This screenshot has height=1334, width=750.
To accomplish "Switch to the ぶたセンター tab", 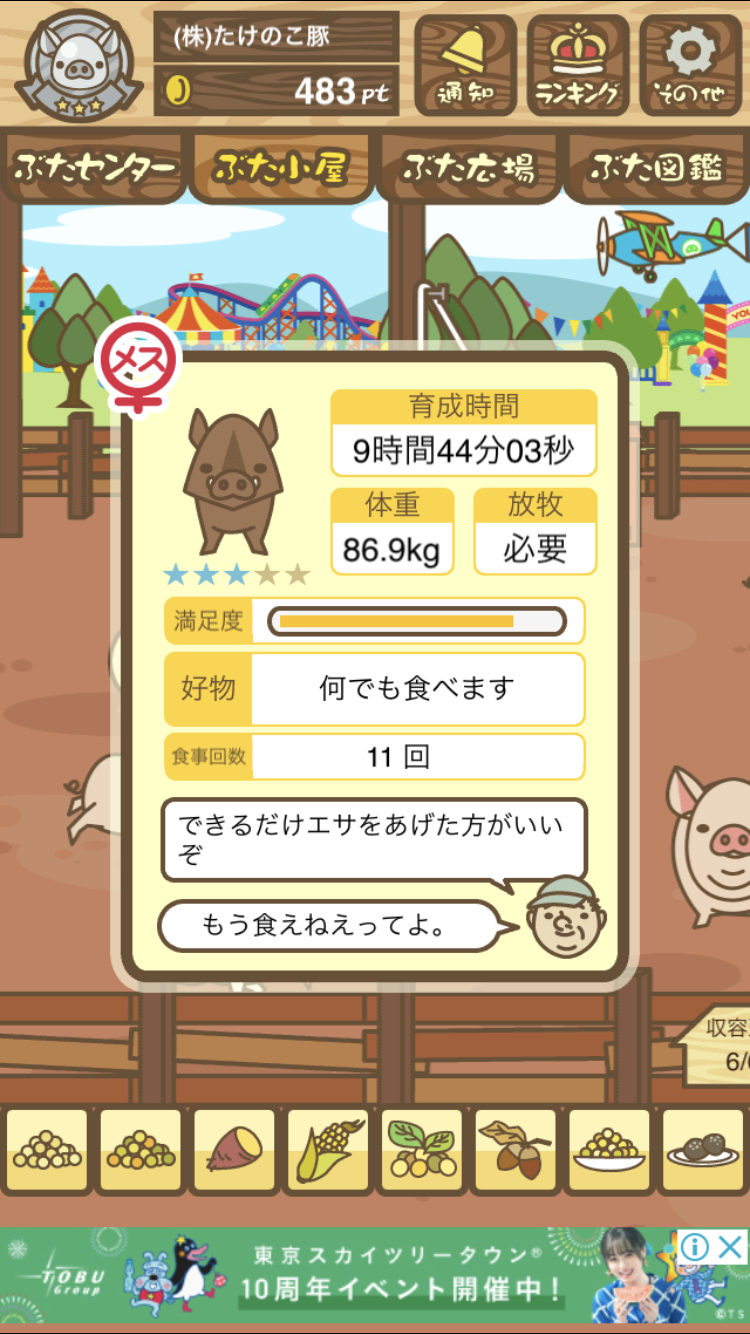I will click(x=95, y=168).
